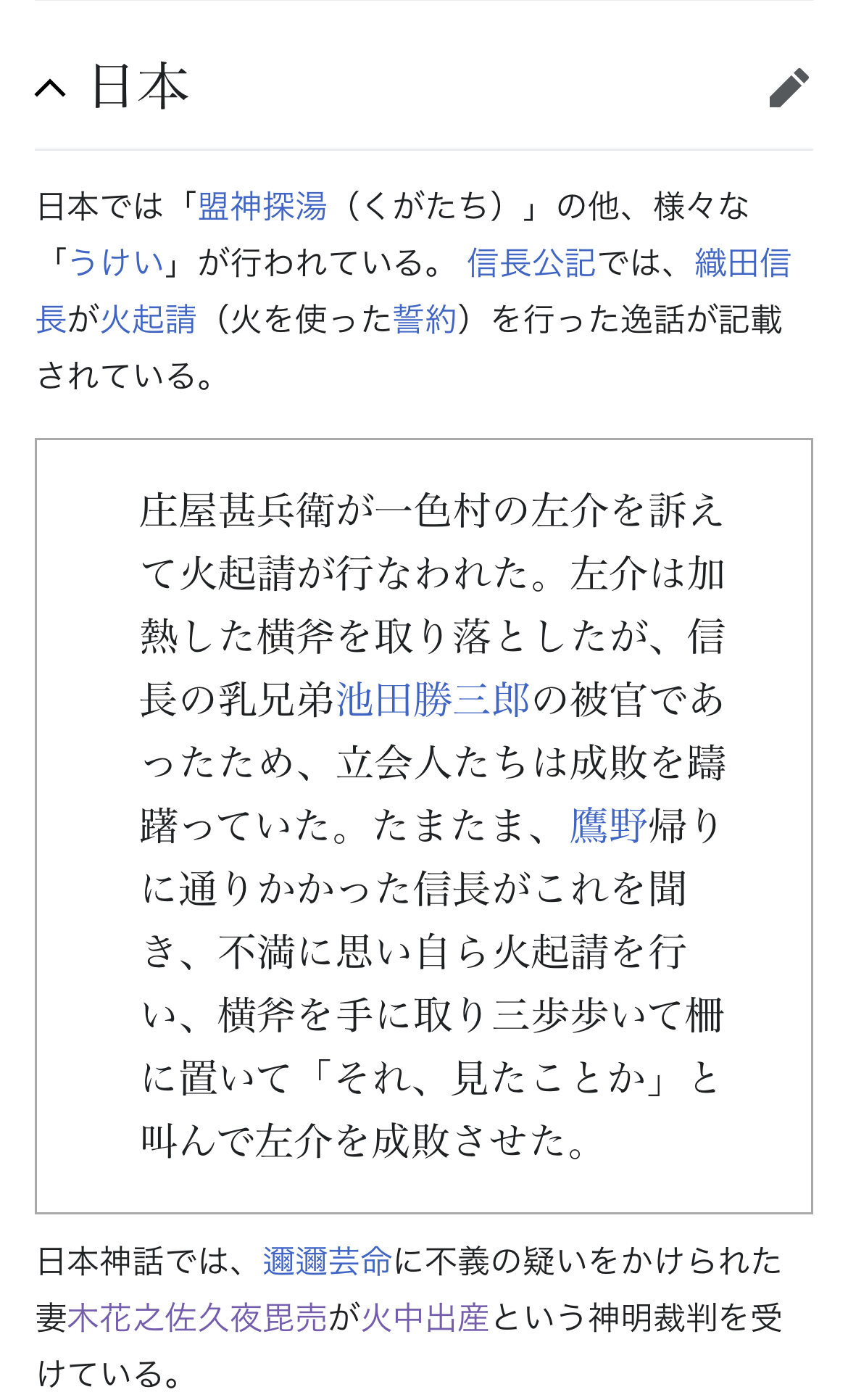
Task: Open the 盟神探湯 link
Action: point(262,207)
